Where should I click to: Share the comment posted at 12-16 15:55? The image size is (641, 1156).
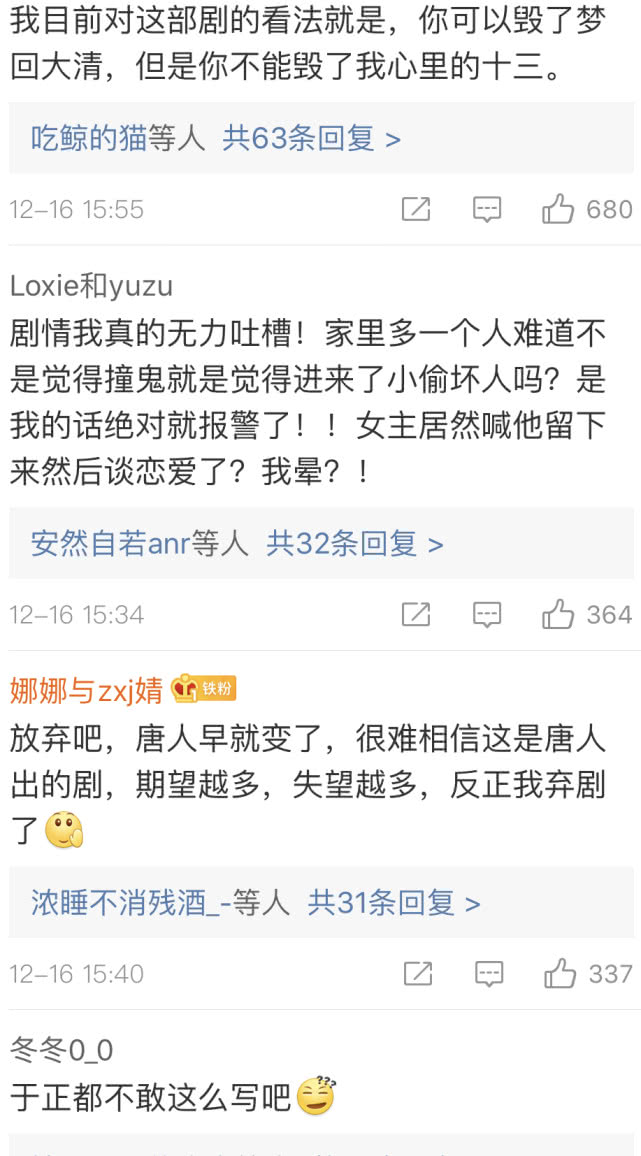416,209
